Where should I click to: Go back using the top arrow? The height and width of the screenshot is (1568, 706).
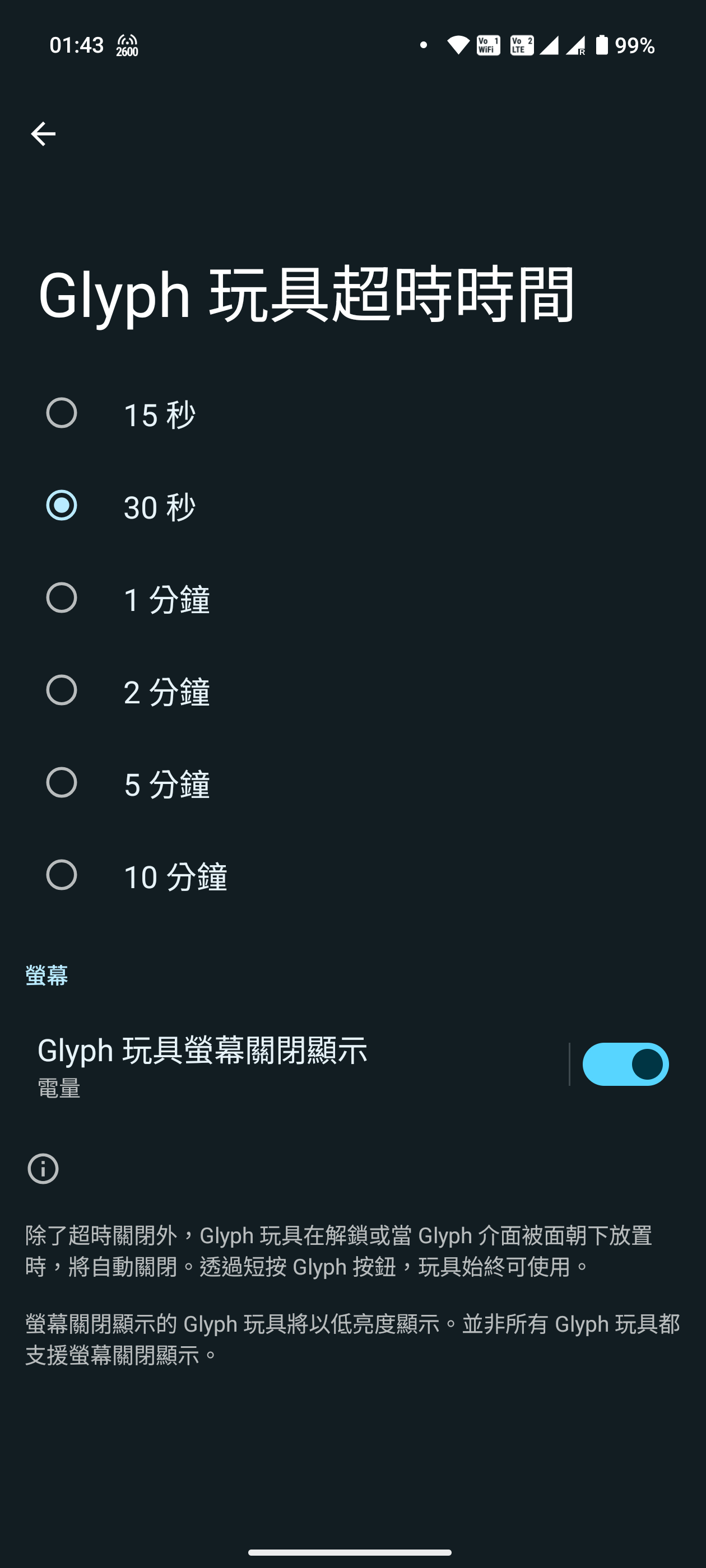point(43,134)
